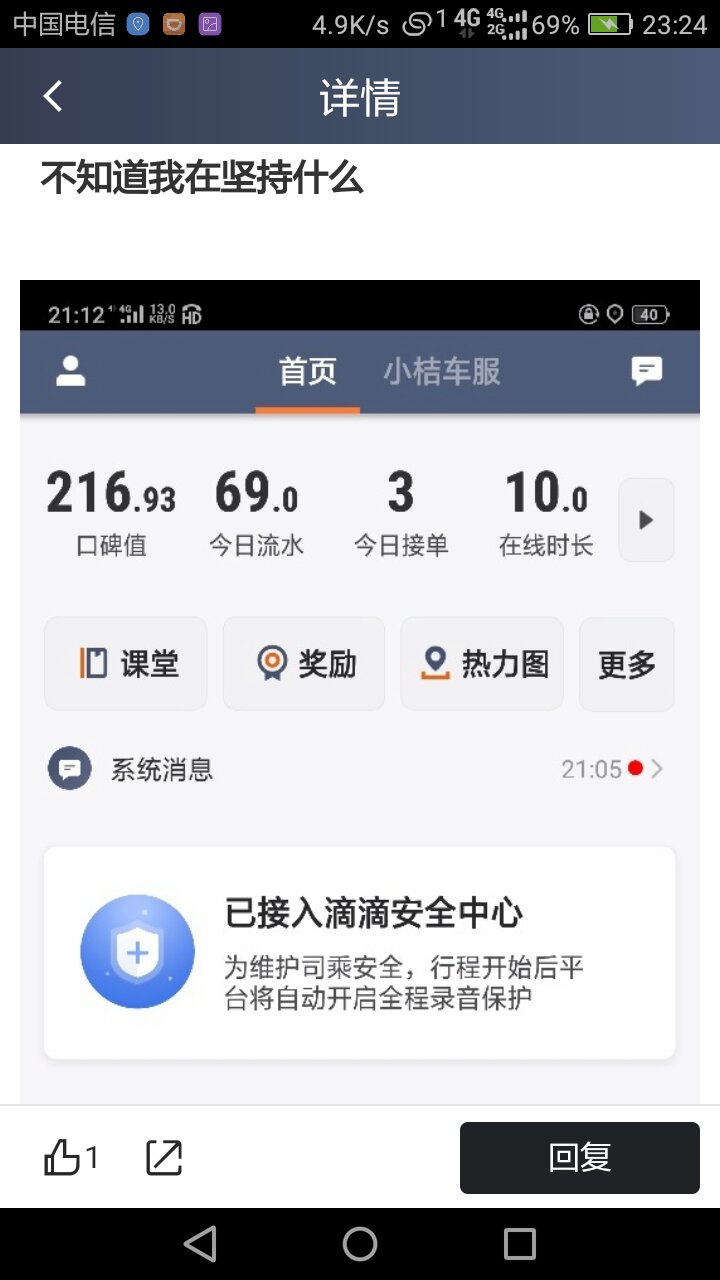Viewport: 720px width, 1280px height.
Task: Switch to the 小桔车服 tab
Action: point(443,371)
